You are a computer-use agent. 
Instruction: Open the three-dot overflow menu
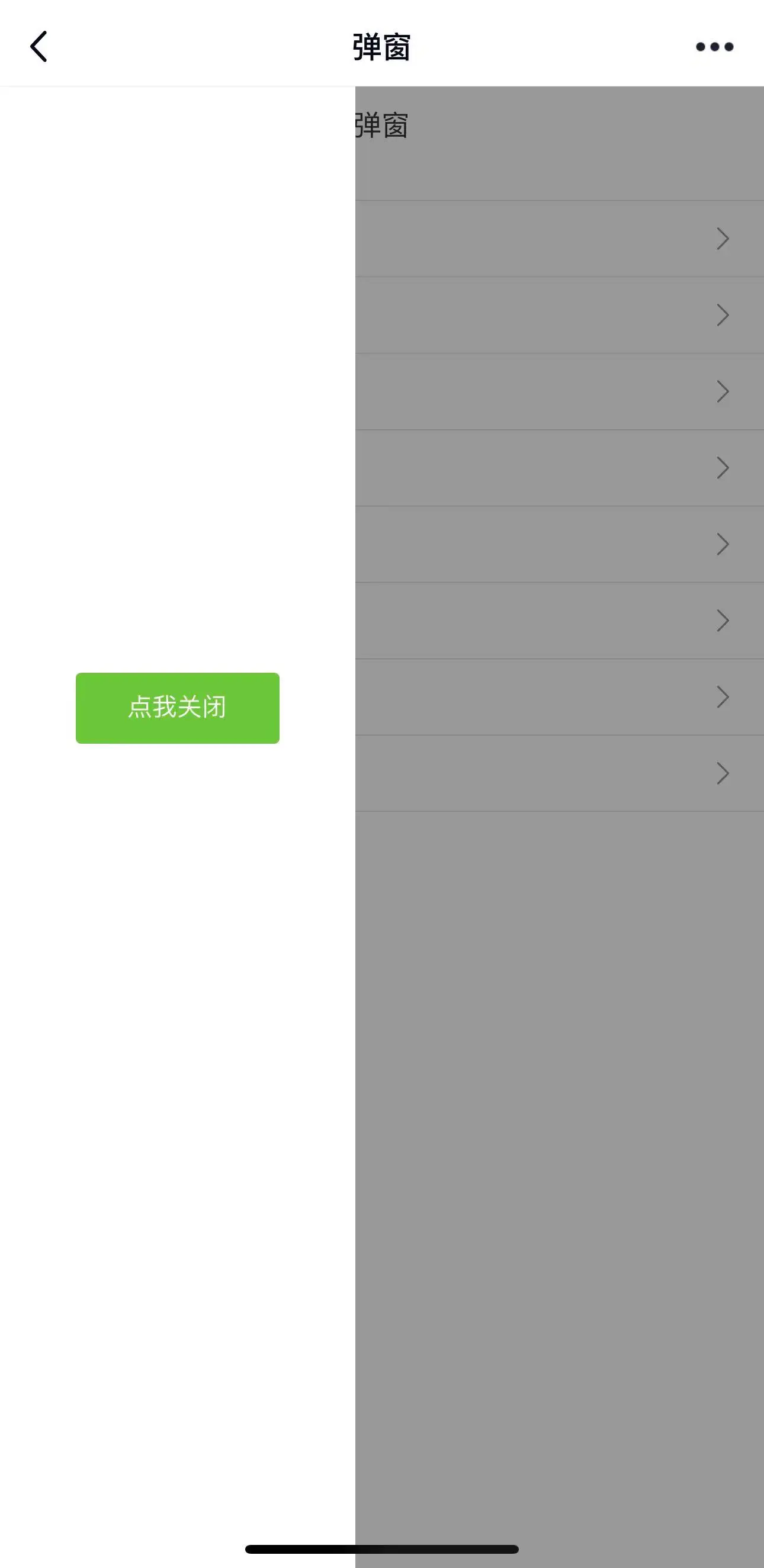pos(715,46)
